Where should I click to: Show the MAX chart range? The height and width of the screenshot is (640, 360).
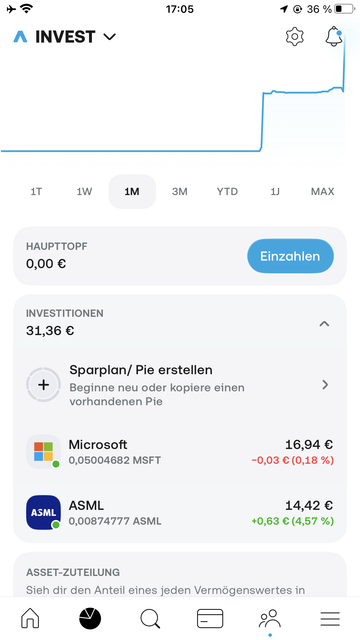pyautogui.click(x=322, y=191)
